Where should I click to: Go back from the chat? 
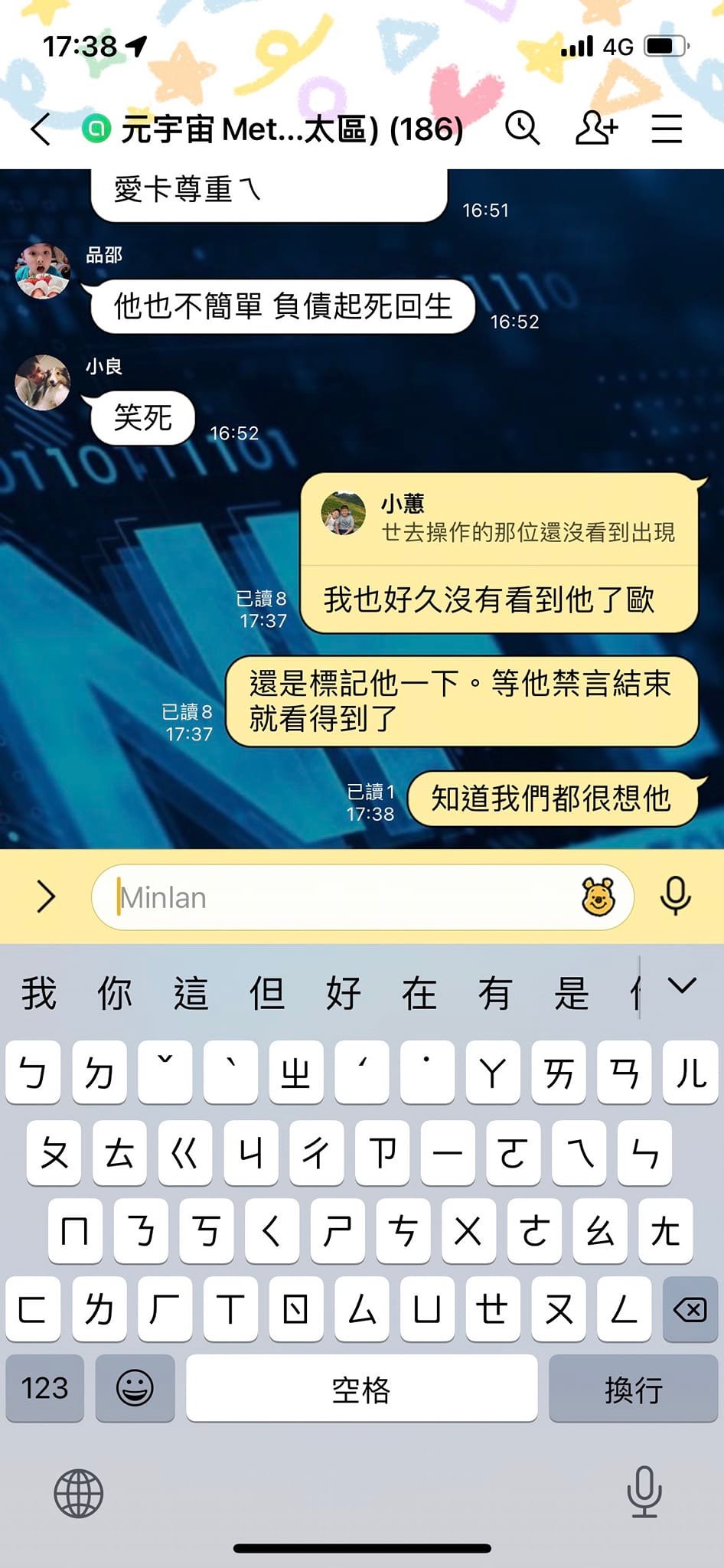click(x=41, y=129)
